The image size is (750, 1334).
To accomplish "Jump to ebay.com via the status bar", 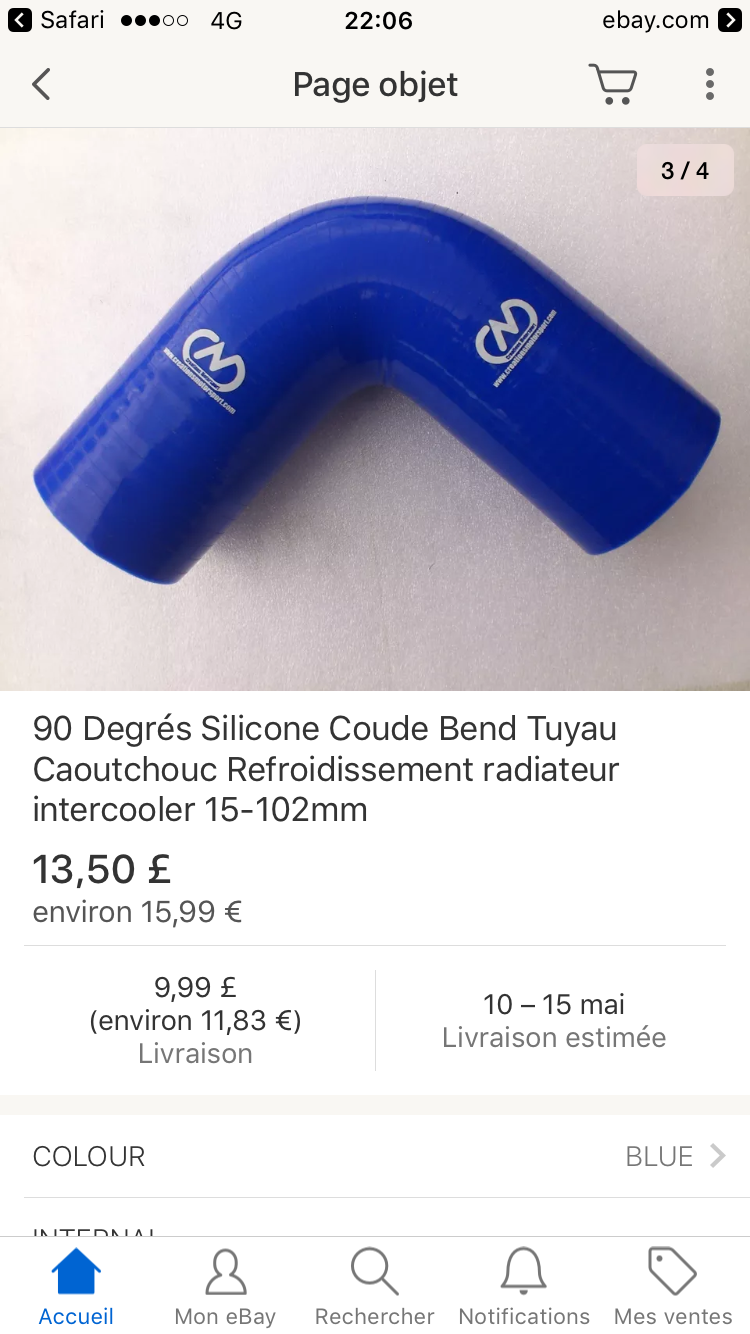I will pos(670,20).
